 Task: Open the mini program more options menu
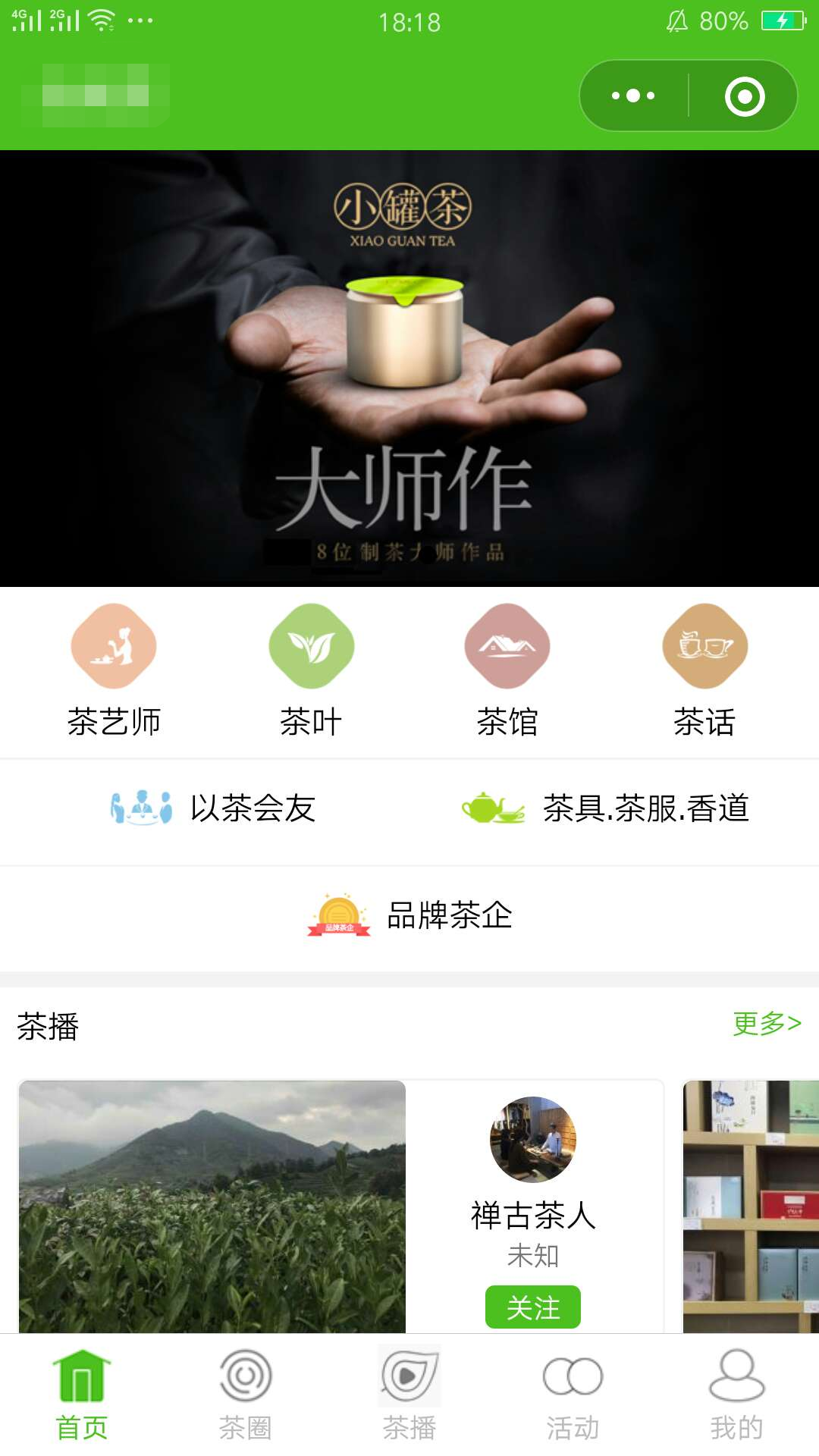click(633, 96)
